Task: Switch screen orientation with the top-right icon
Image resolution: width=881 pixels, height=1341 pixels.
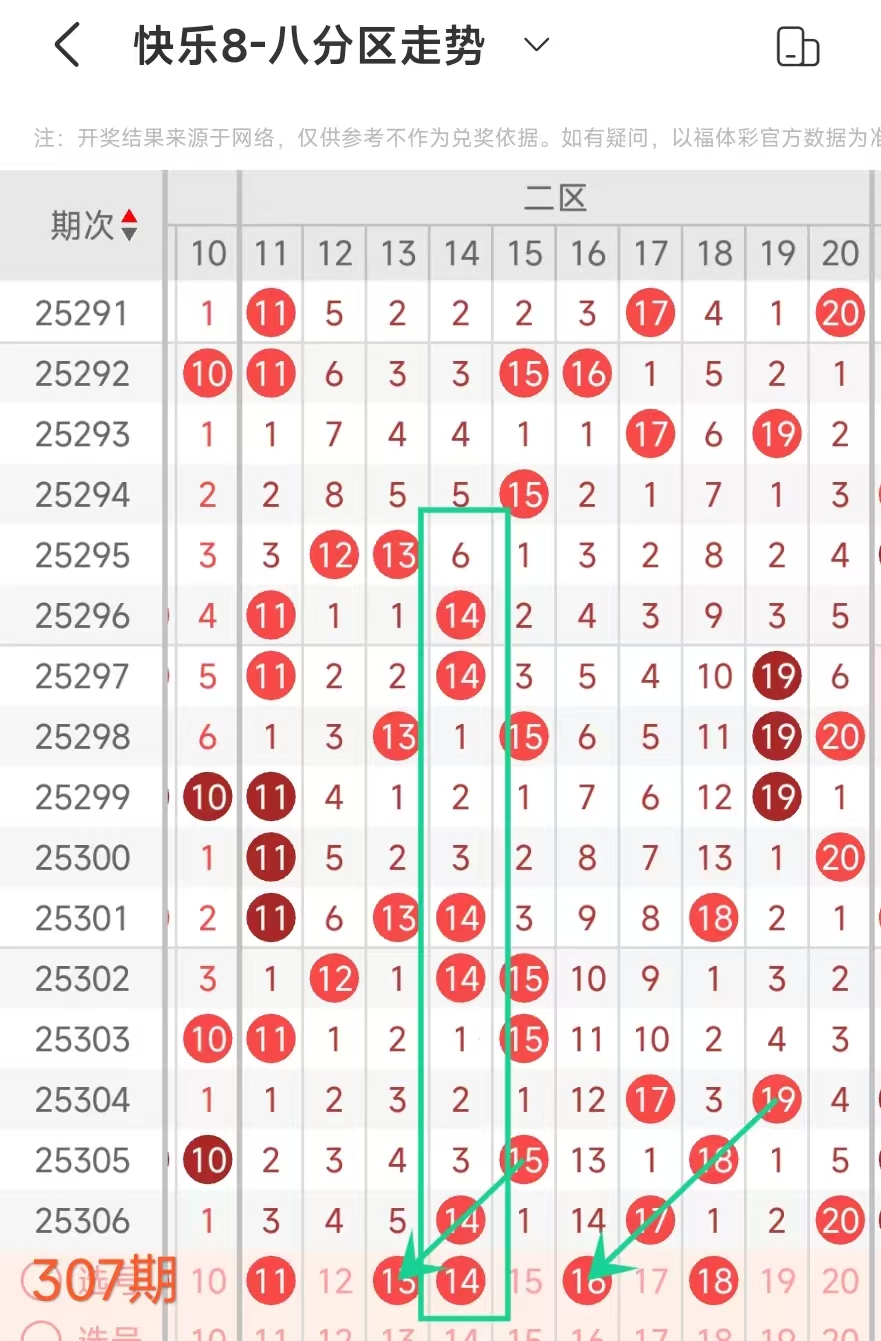Action: click(797, 46)
